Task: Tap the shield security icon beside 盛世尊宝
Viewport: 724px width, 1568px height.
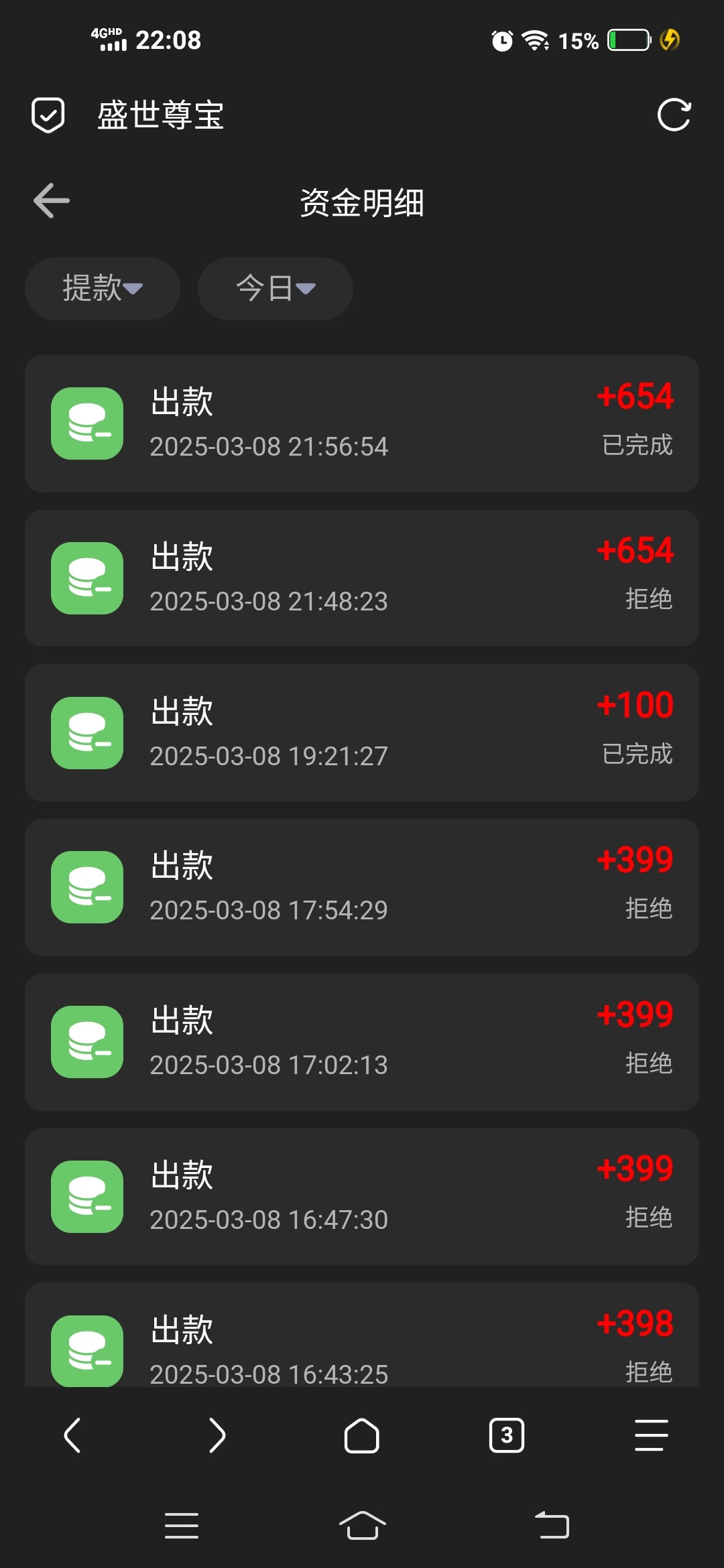Action: coord(48,115)
